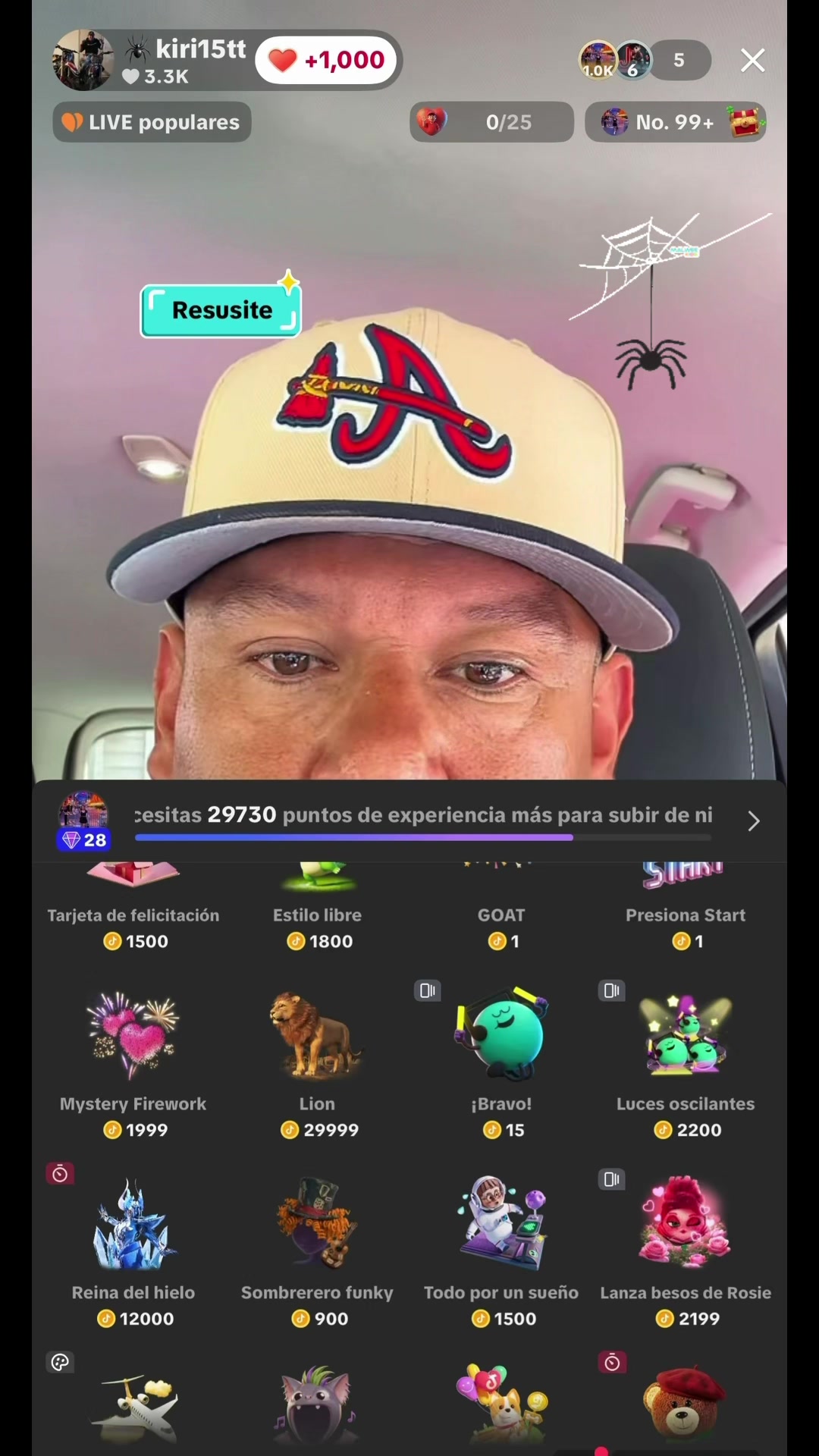Select the Reina del hielo gift
Viewport: 819px width, 1456px height.
point(133,1250)
